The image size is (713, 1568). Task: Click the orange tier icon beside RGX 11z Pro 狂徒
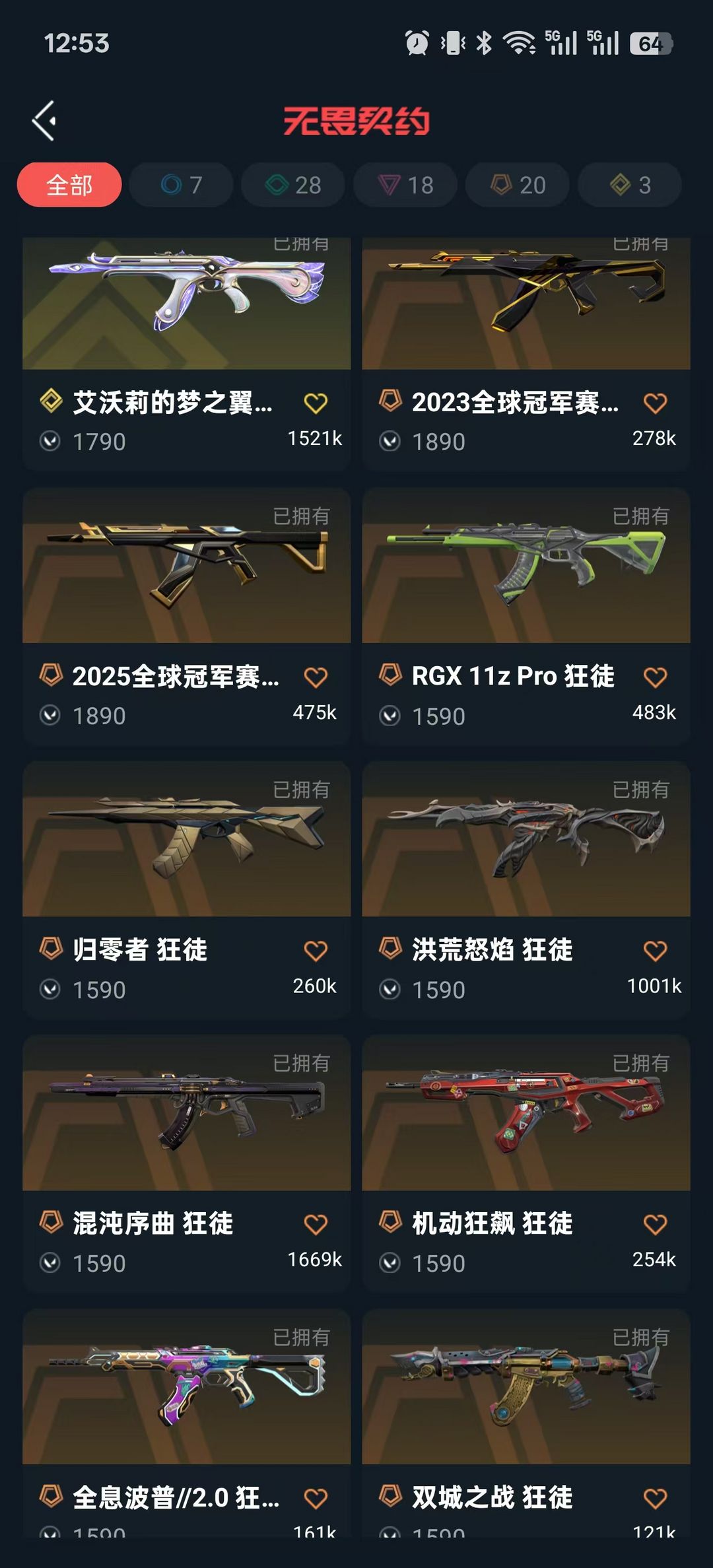pyautogui.click(x=391, y=675)
